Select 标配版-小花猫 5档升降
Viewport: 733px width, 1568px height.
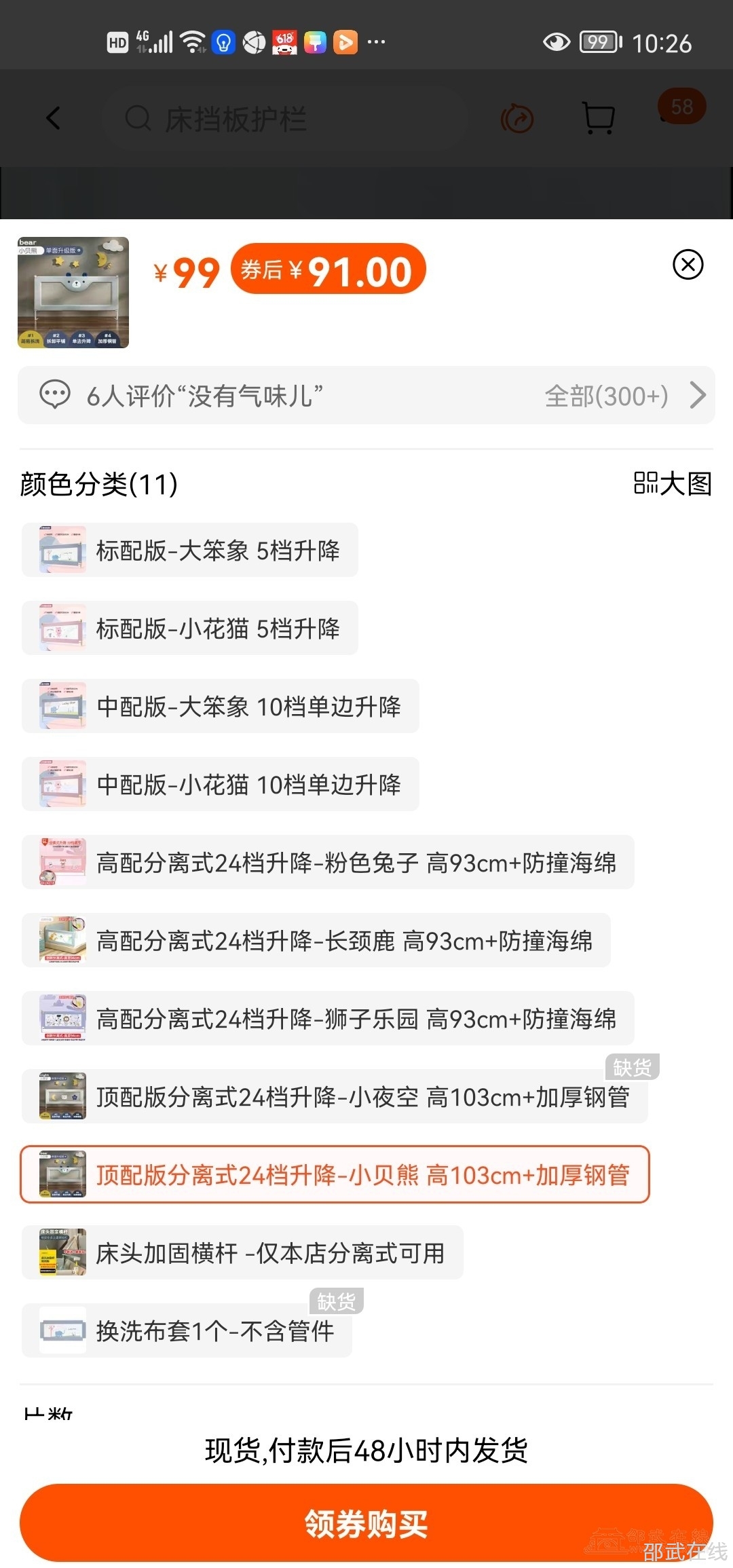pos(190,629)
